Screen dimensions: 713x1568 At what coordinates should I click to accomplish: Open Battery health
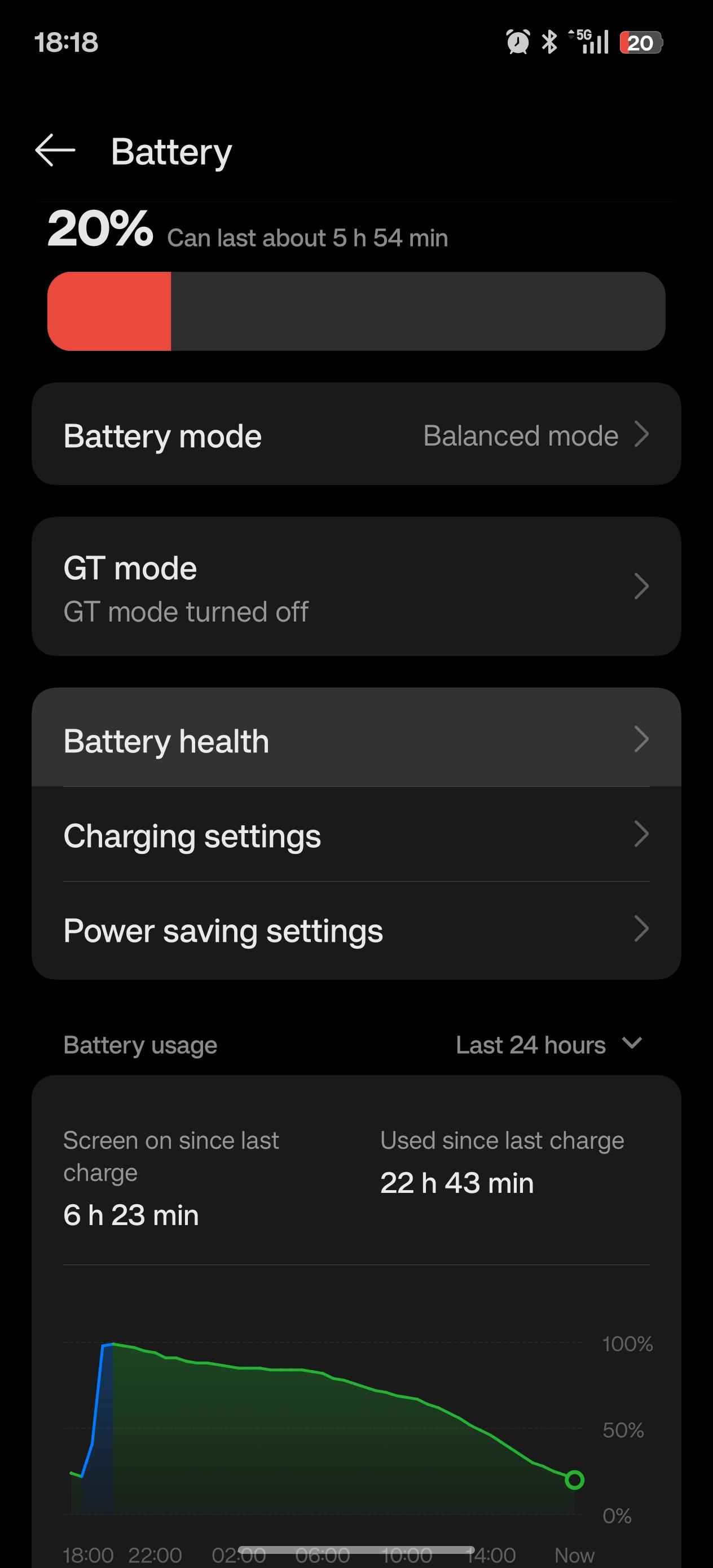[356, 739]
